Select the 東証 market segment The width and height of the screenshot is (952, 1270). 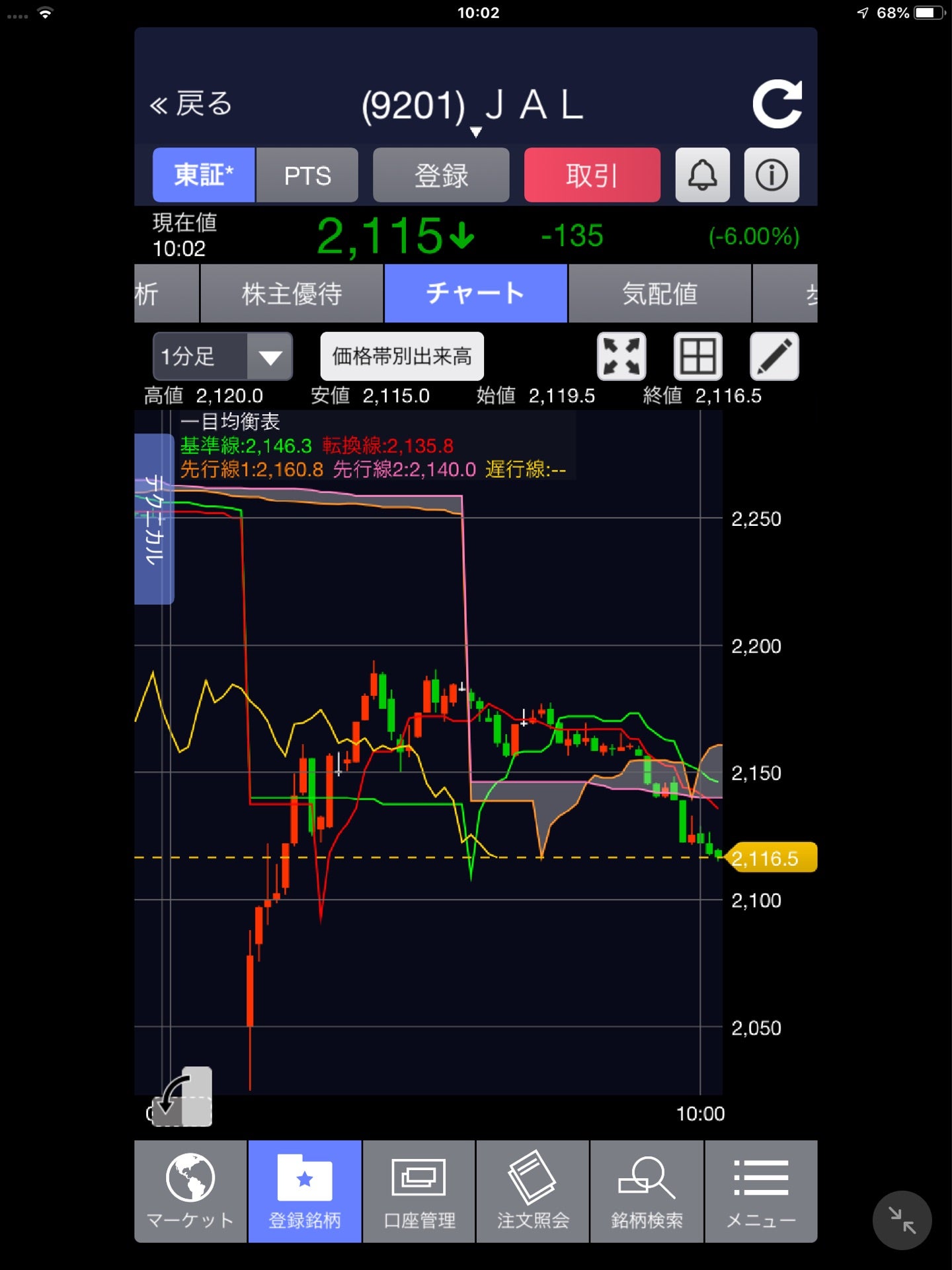click(204, 175)
